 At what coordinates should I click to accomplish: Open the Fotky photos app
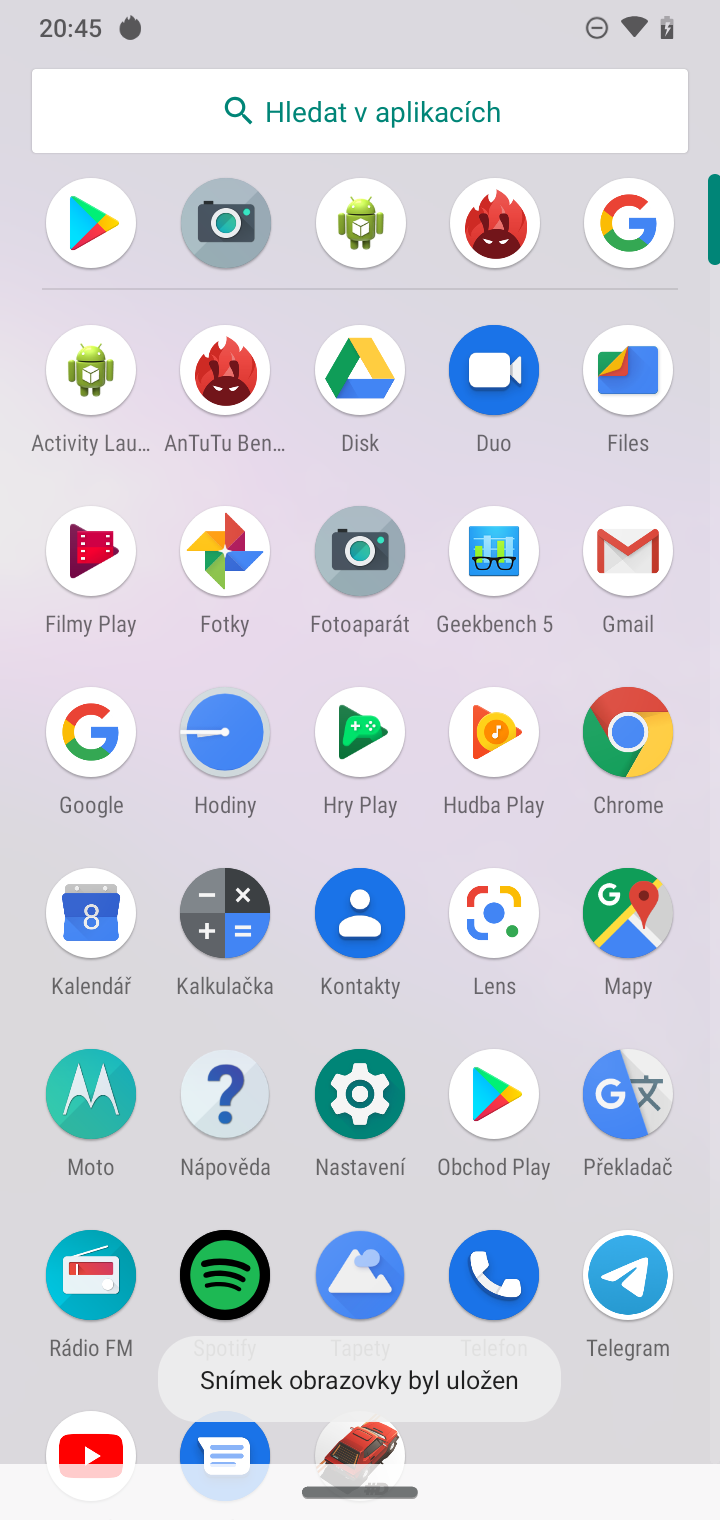click(224, 551)
